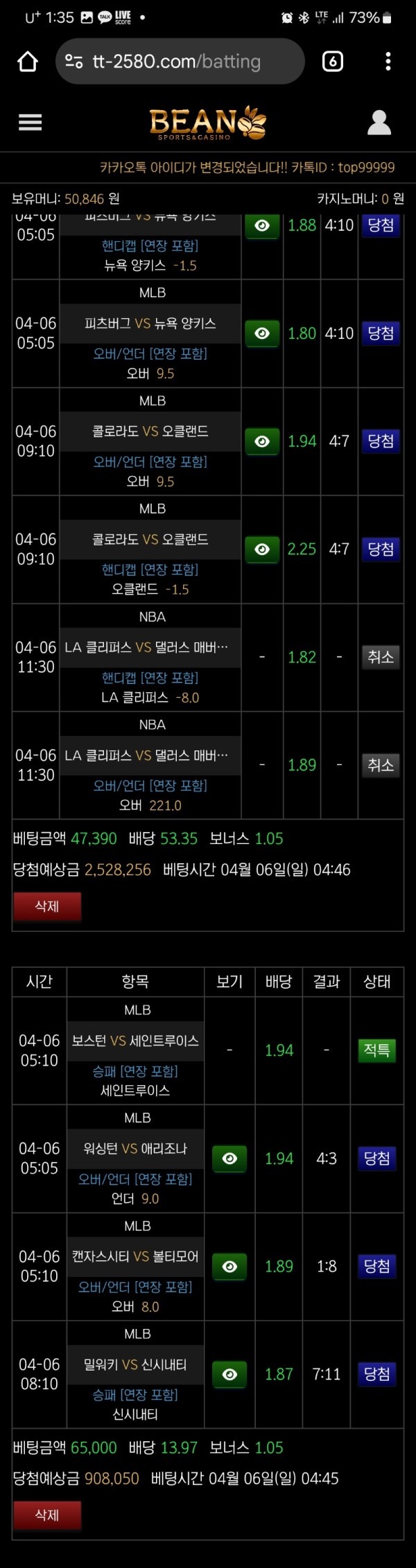Image resolution: width=416 pixels, height=1568 pixels.
Task: Show match details for 밀워키 VS 신시내티
Action: coord(229,1374)
